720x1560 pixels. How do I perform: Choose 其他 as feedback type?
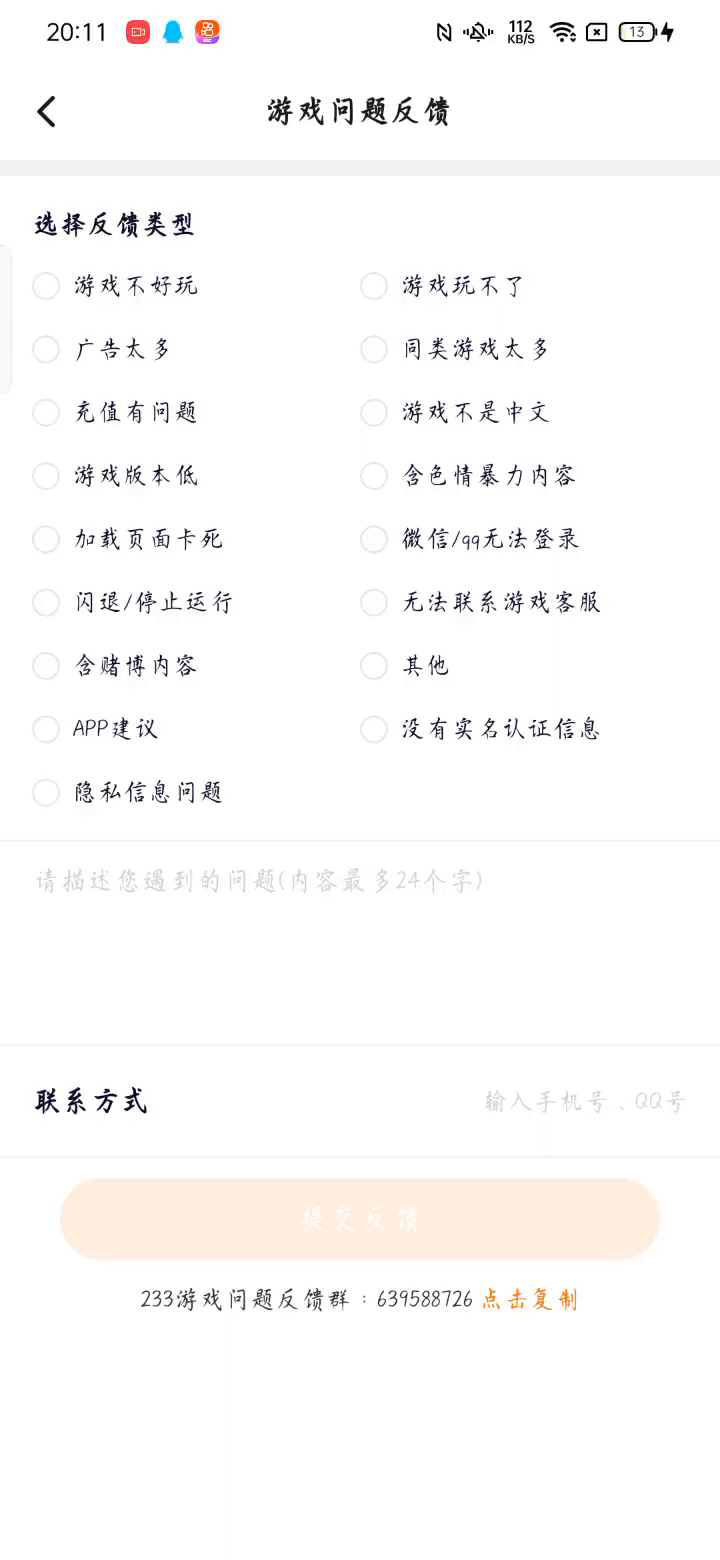click(x=374, y=666)
